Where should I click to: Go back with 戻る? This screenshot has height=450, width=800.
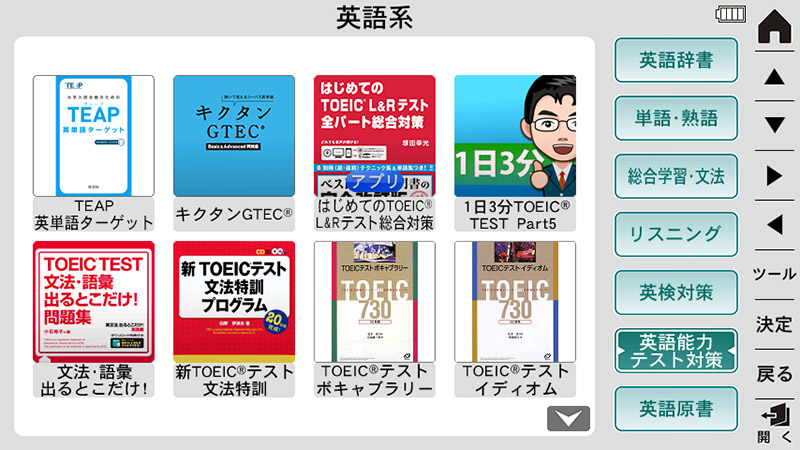click(775, 374)
